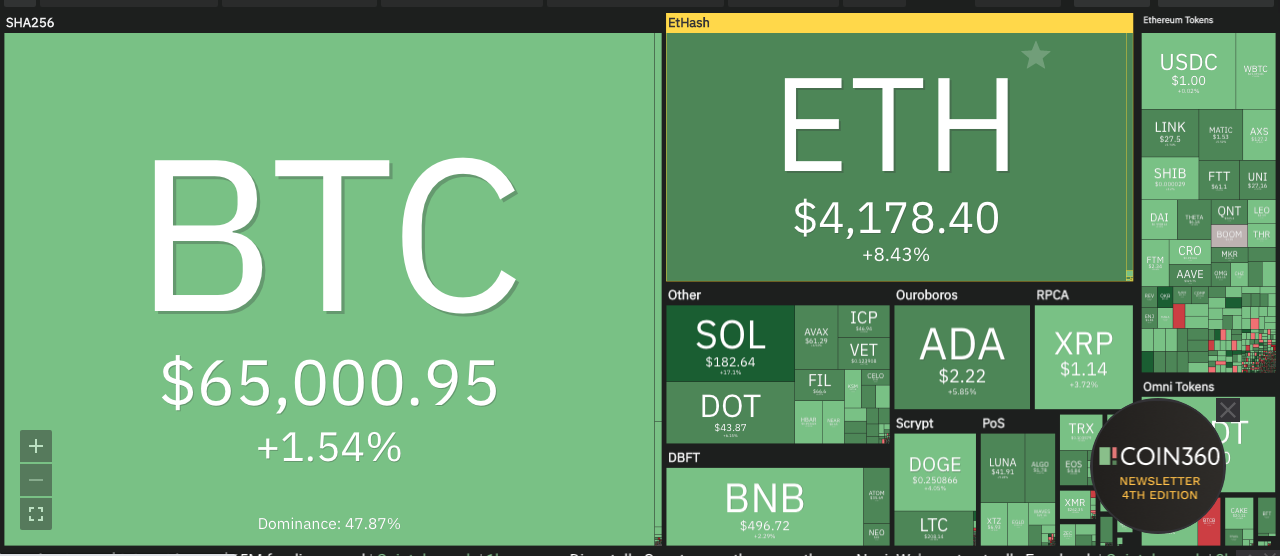
Task: Open the BNB tile
Action: [x=765, y=506]
